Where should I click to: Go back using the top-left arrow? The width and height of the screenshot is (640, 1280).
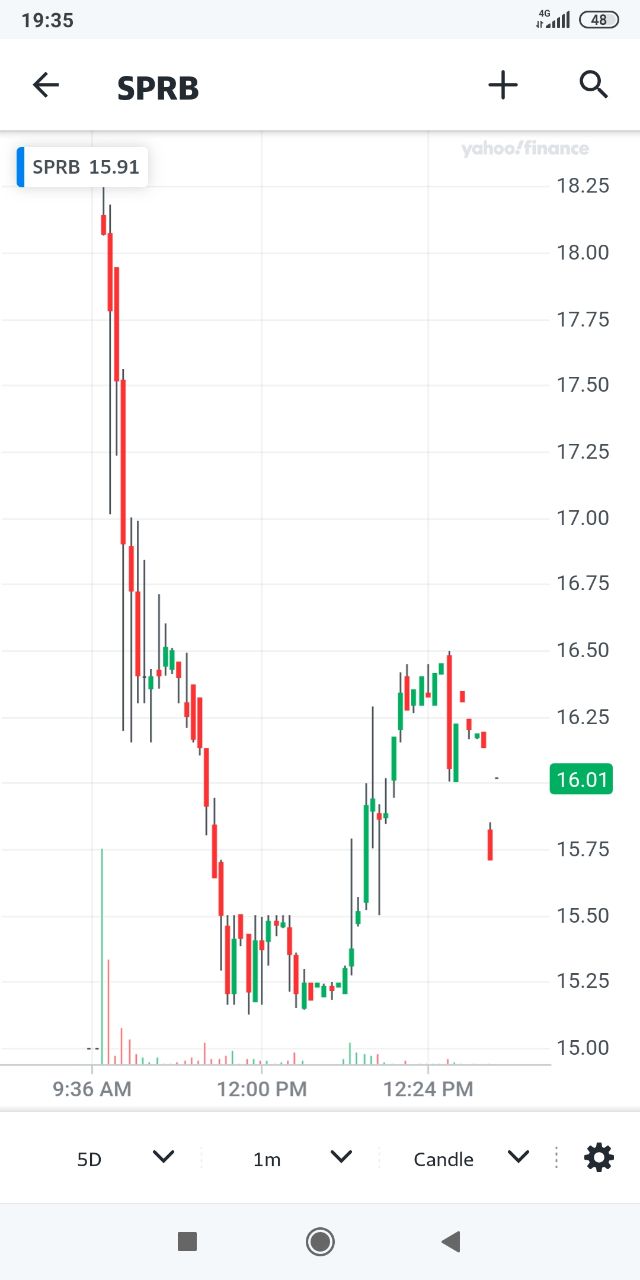[x=46, y=86]
